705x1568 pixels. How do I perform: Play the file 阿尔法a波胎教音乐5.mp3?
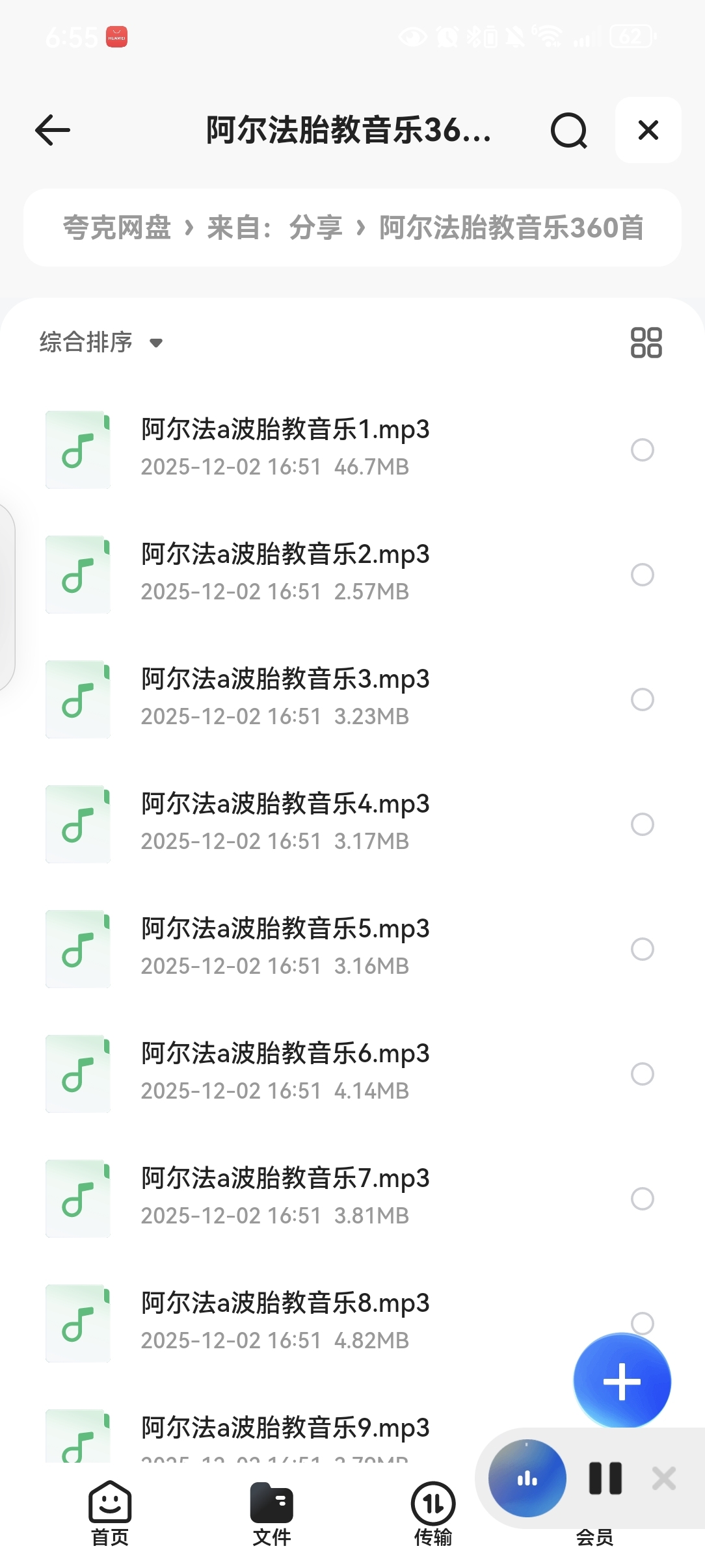pyautogui.click(x=285, y=947)
